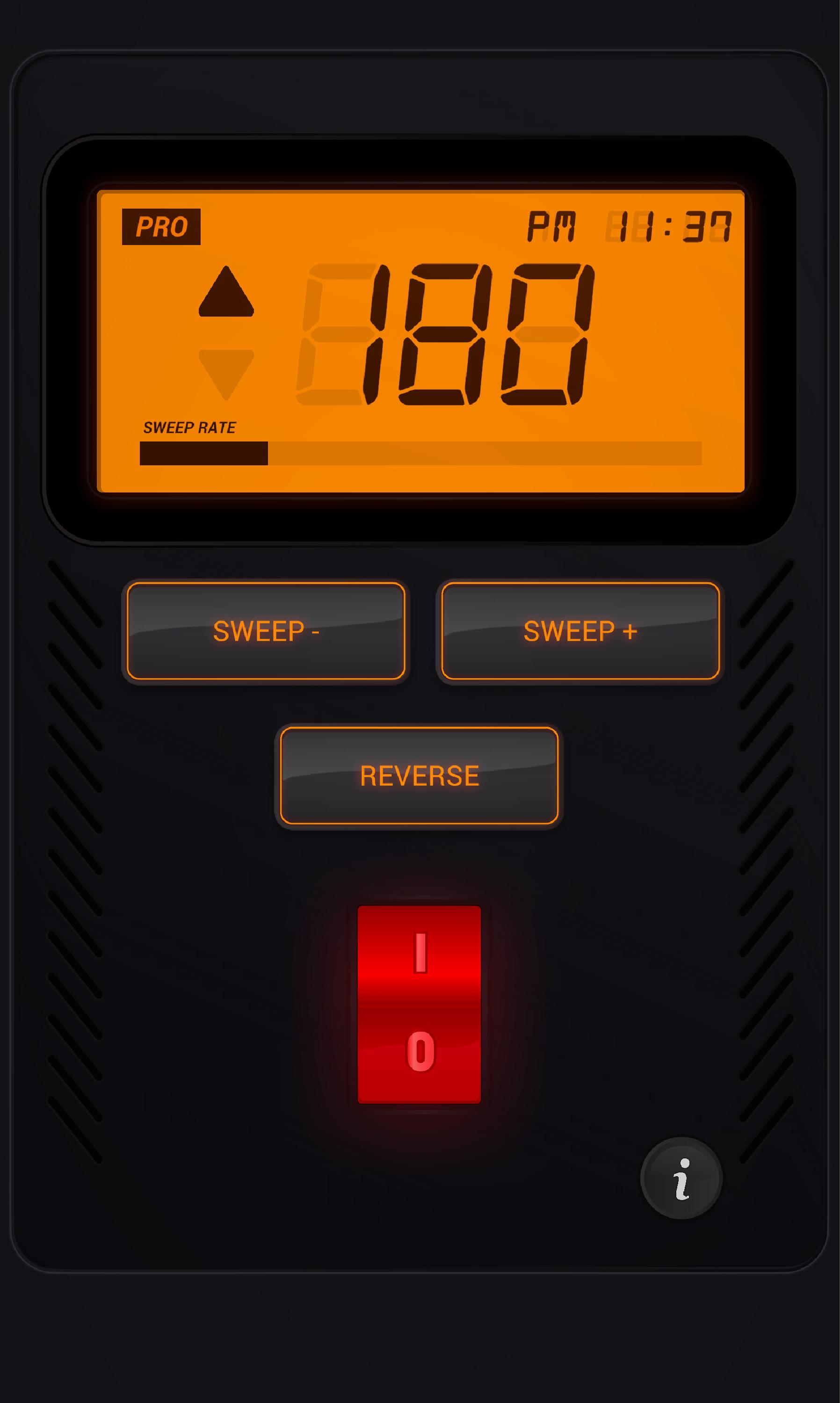This screenshot has width=840, height=1403.
Task: Increase sweep rate with SWEEP +
Action: coord(580,630)
